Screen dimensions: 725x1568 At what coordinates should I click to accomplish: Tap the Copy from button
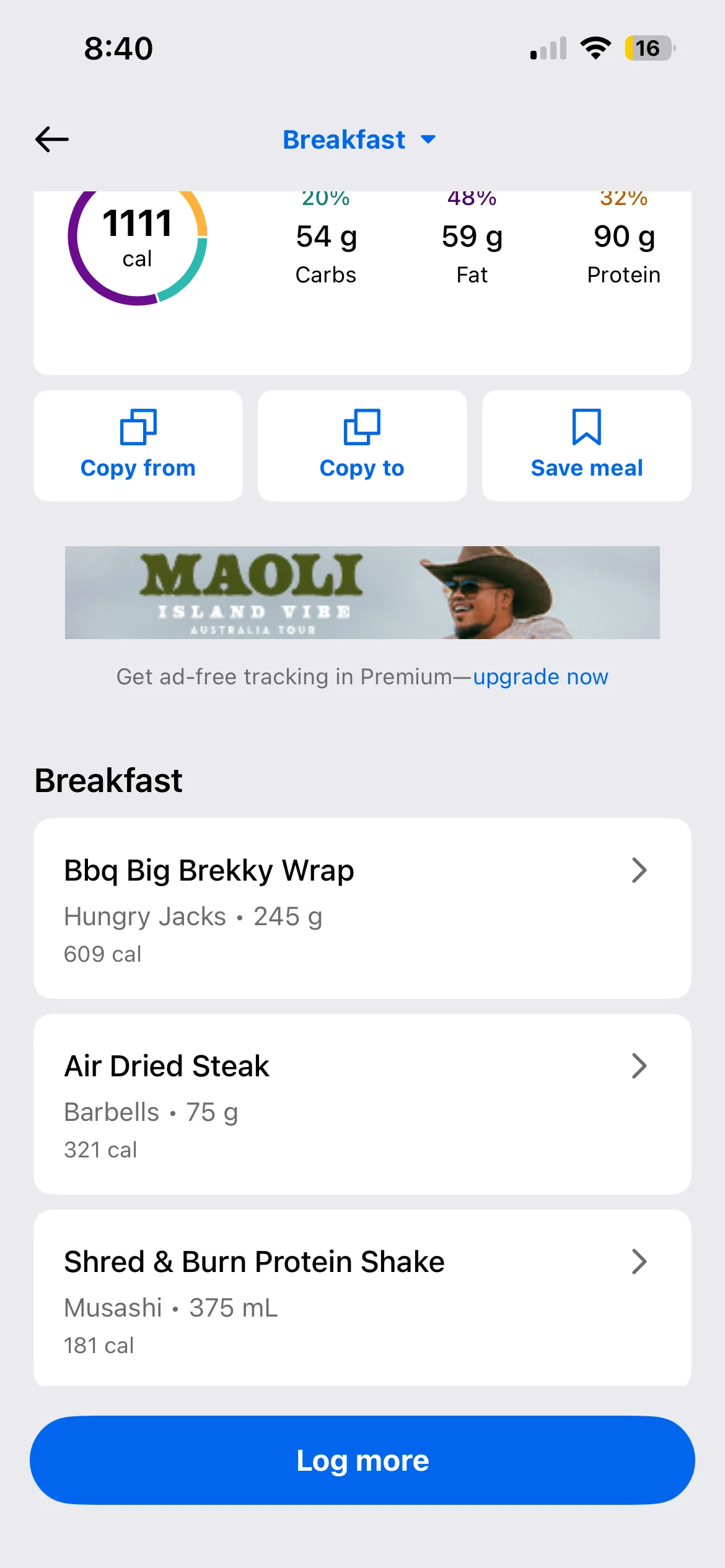(138, 446)
